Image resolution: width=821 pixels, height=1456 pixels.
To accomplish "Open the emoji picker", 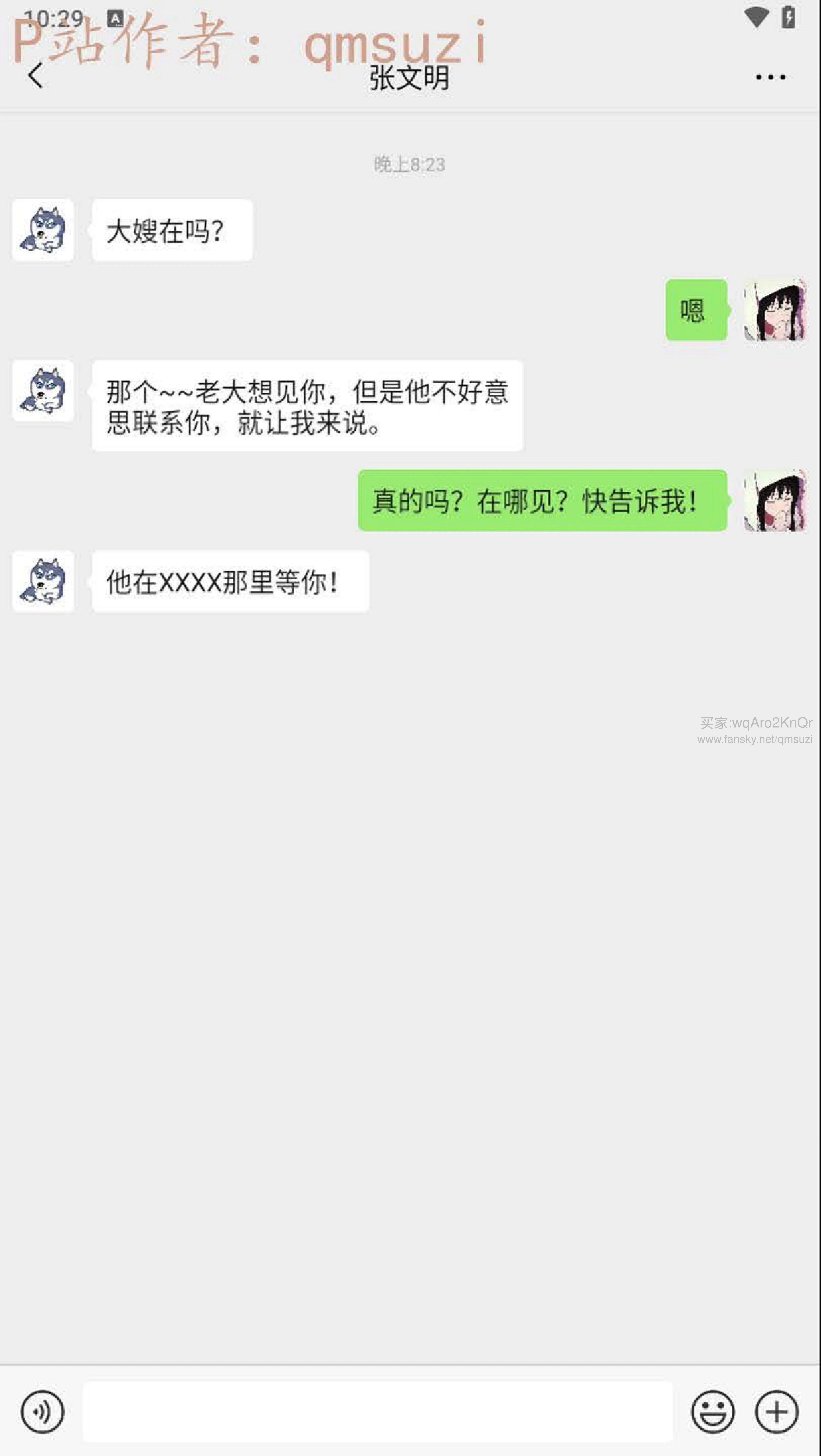I will click(x=712, y=1412).
